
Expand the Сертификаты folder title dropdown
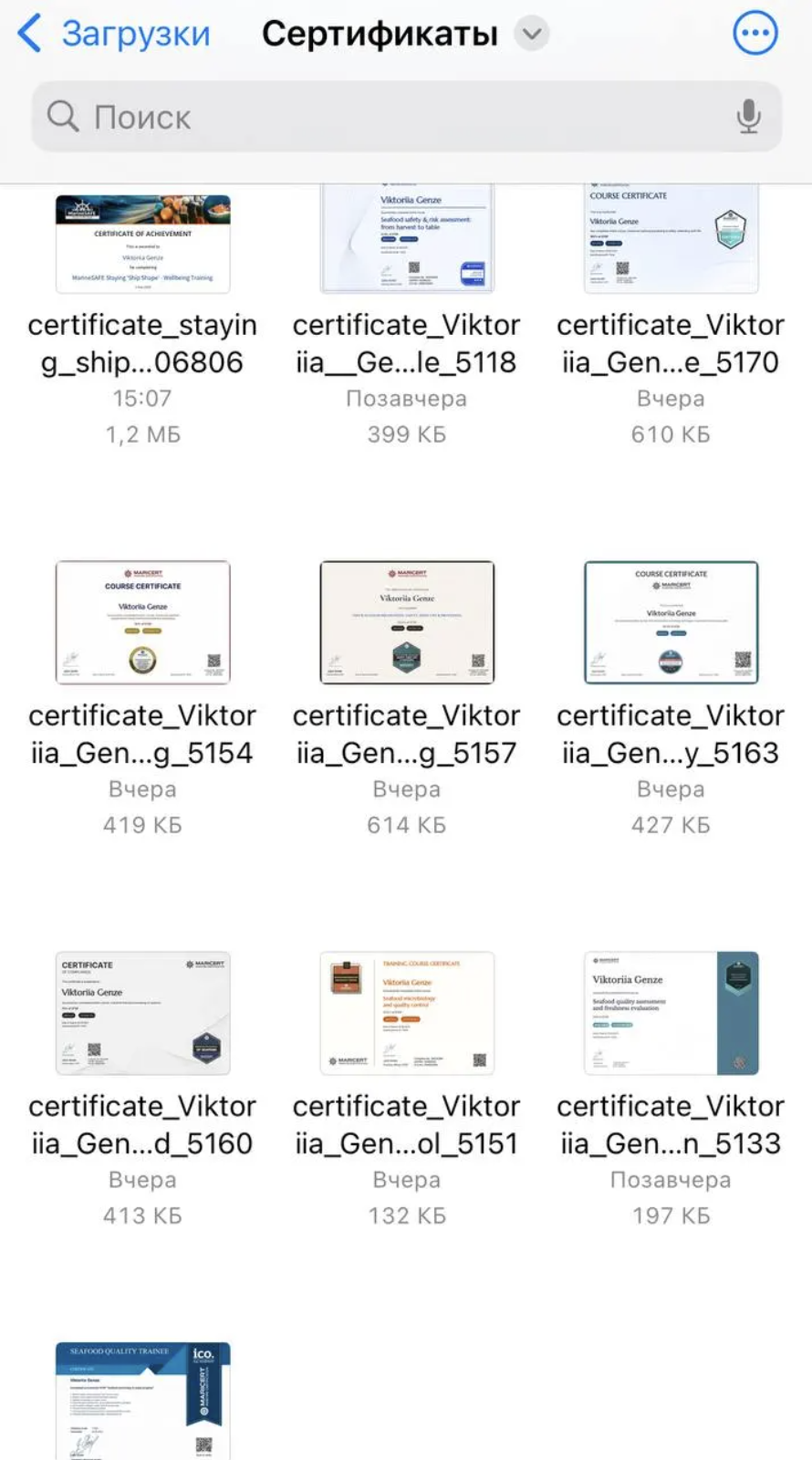click(531, 35)
